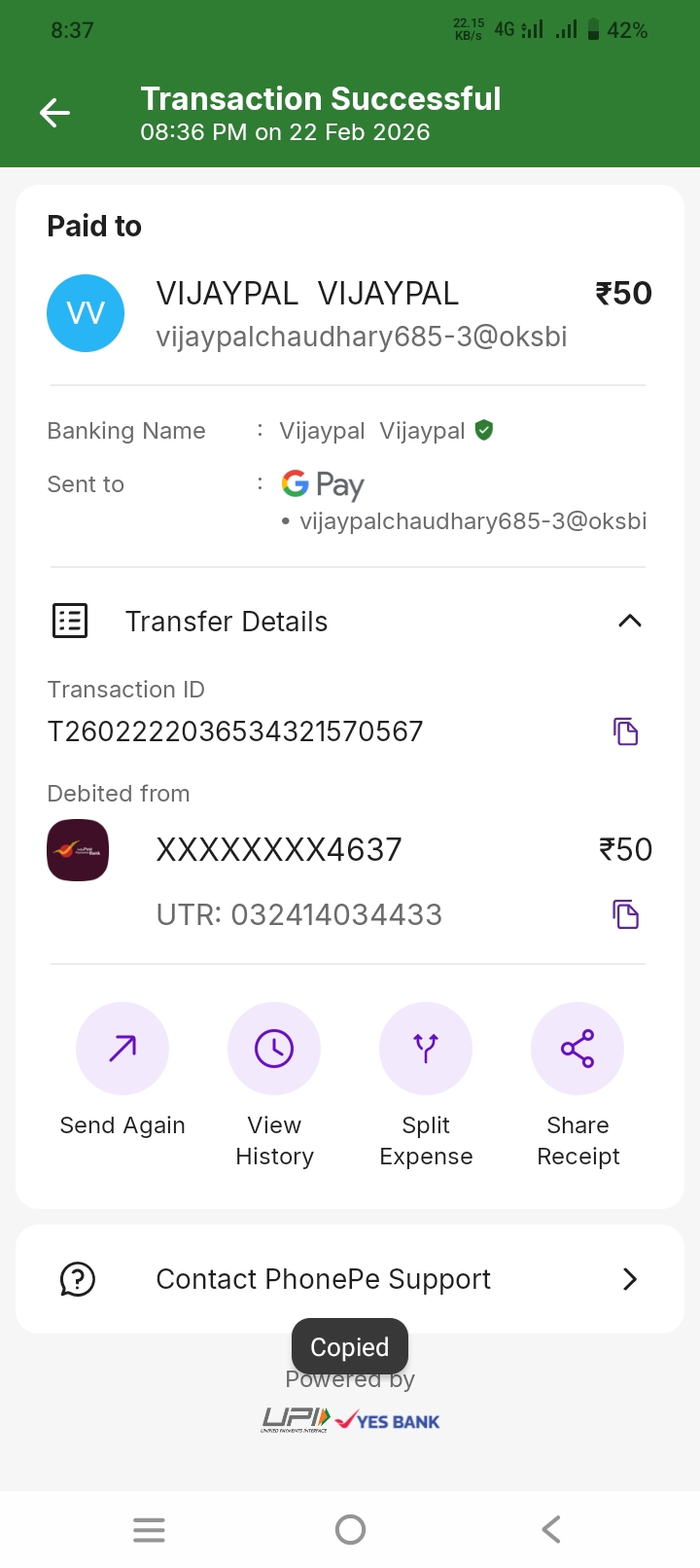Tap the system home button
The width and height of the screenshot is (700, 1568).
(x=350, y=1530)
